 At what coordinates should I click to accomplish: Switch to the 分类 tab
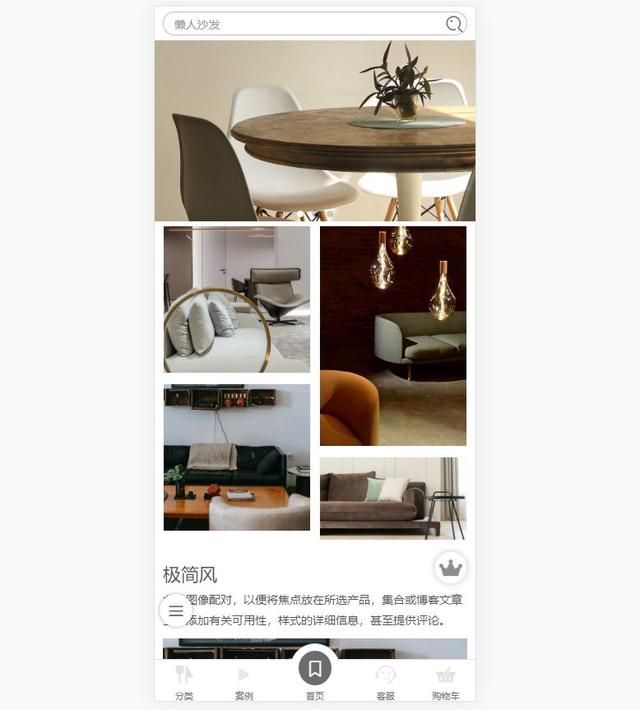[x=184, y=683]
